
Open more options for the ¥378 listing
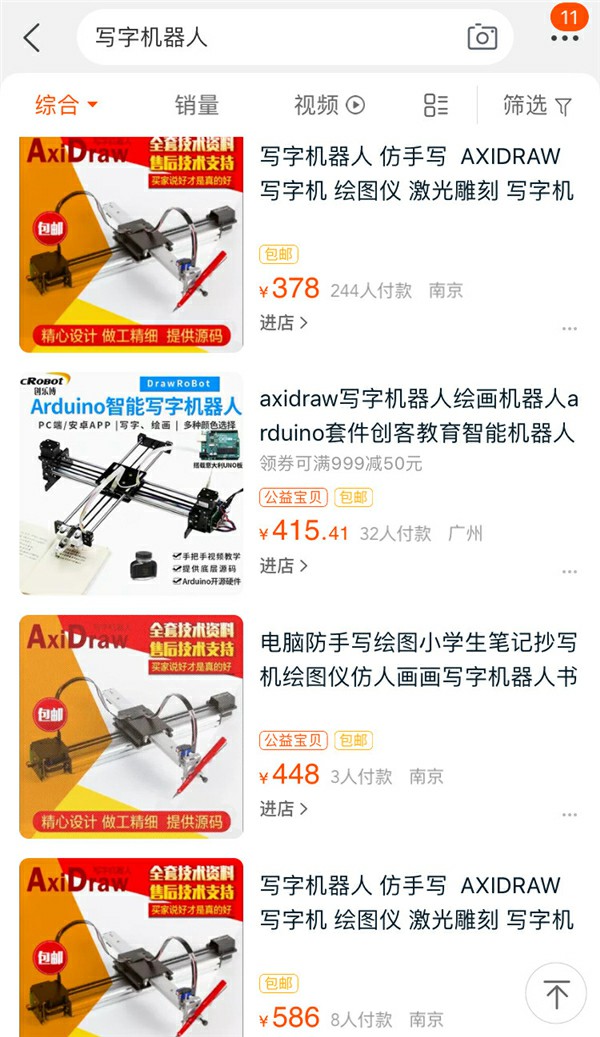coord(569,328)
